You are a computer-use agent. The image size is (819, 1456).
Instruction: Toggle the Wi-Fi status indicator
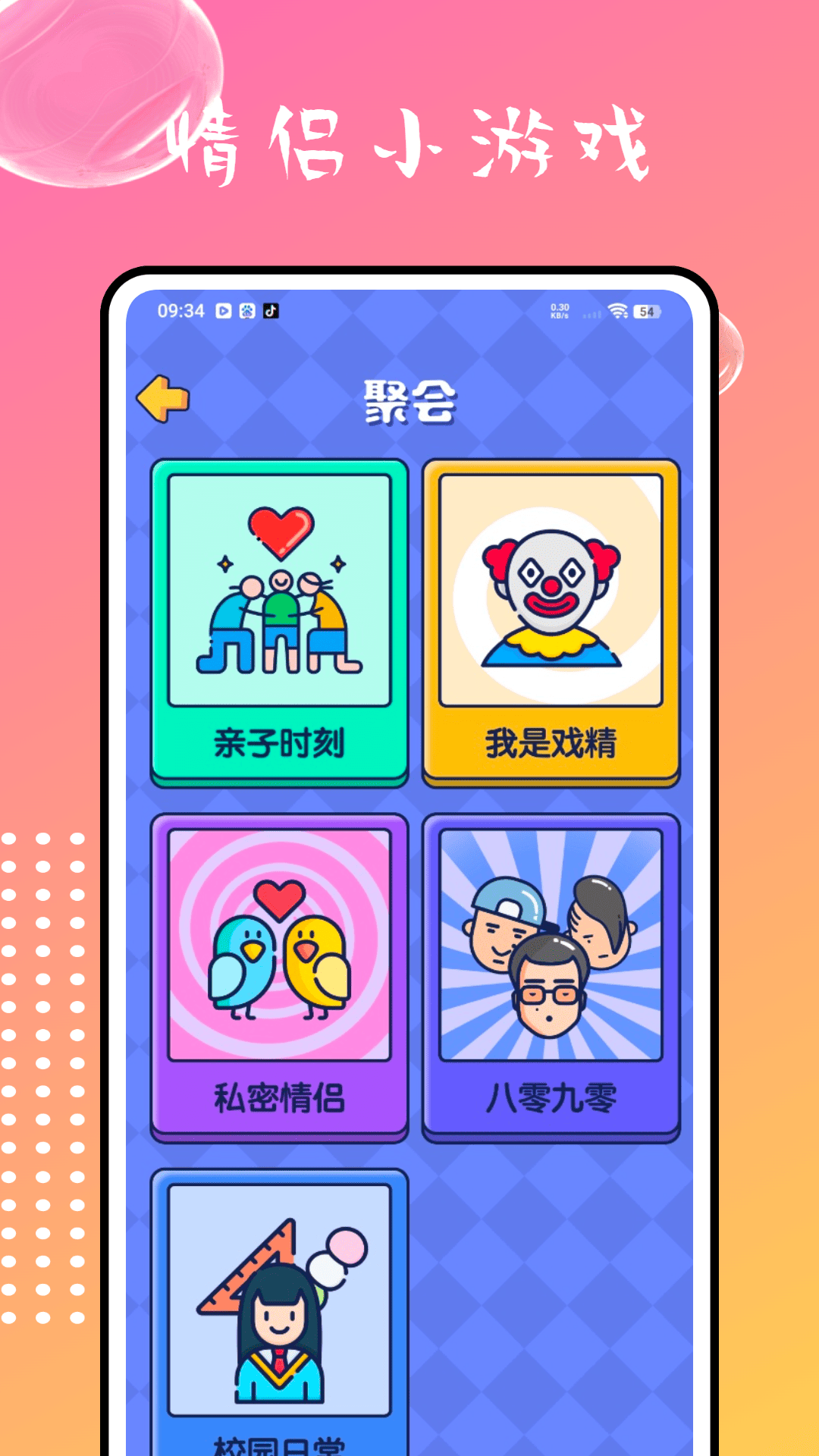click(618, 309)
